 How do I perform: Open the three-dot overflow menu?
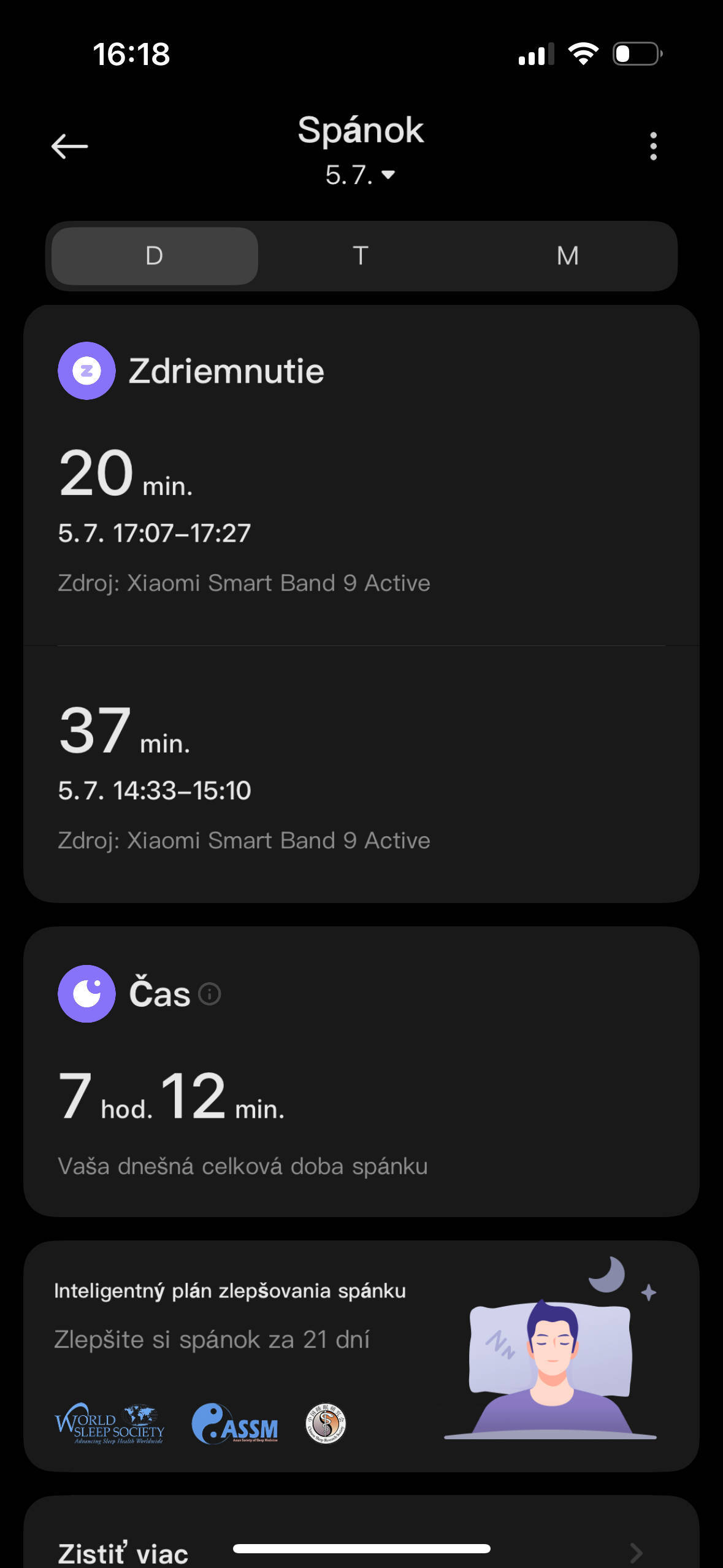click(653, 147)
